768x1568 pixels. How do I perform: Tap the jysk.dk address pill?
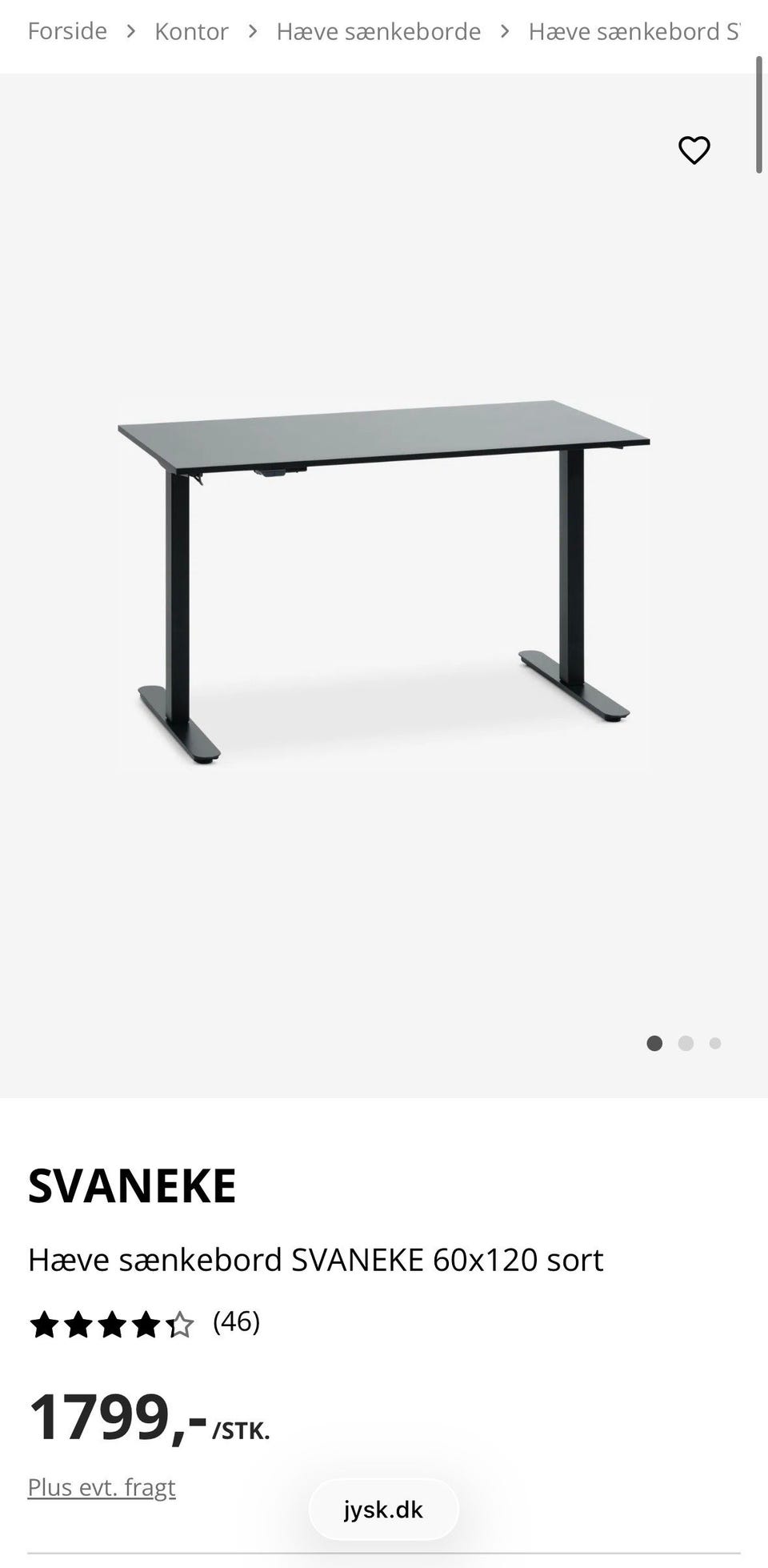[384, 1510]
